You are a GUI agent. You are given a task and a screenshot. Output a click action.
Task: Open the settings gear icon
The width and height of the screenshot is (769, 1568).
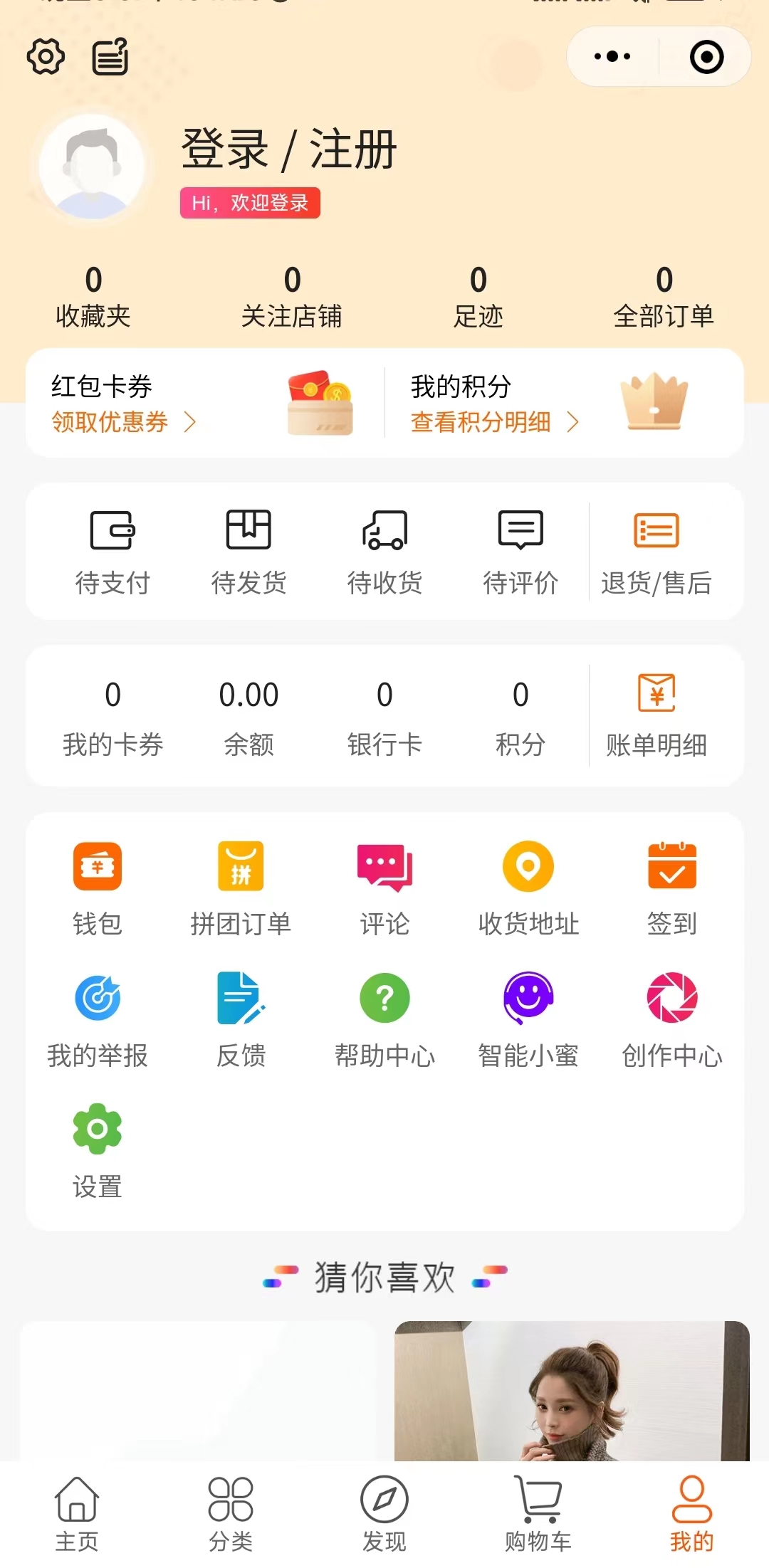click(46, 57)
